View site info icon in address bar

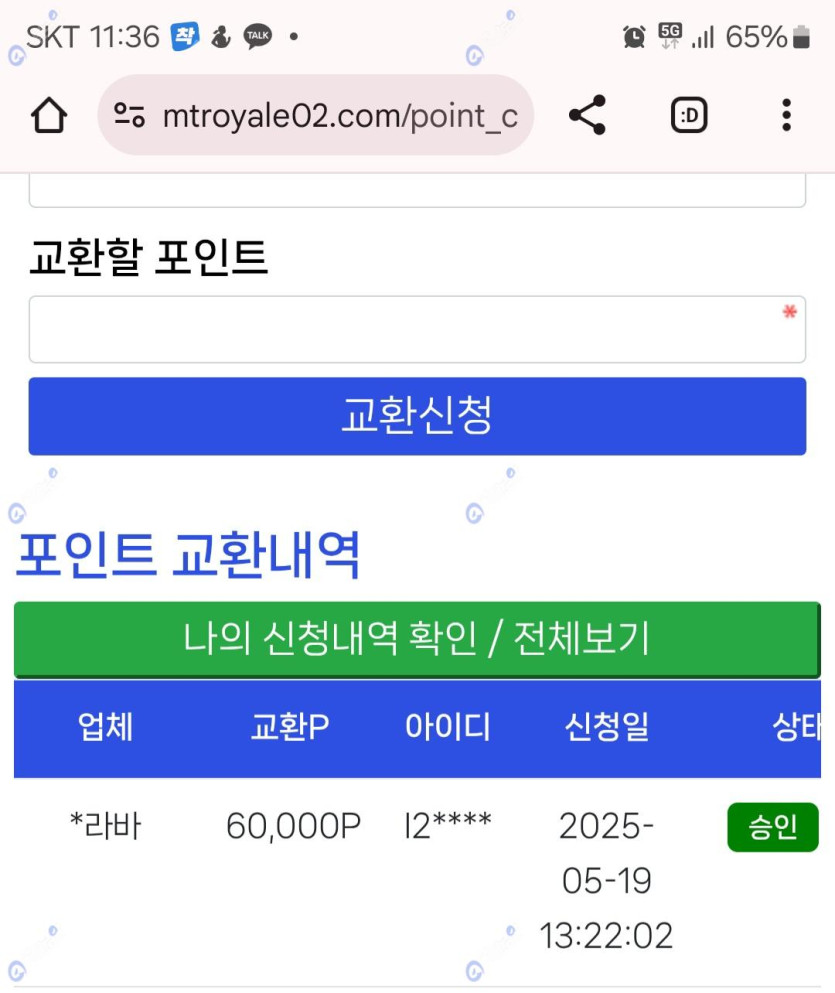click(x=130, y=116)
